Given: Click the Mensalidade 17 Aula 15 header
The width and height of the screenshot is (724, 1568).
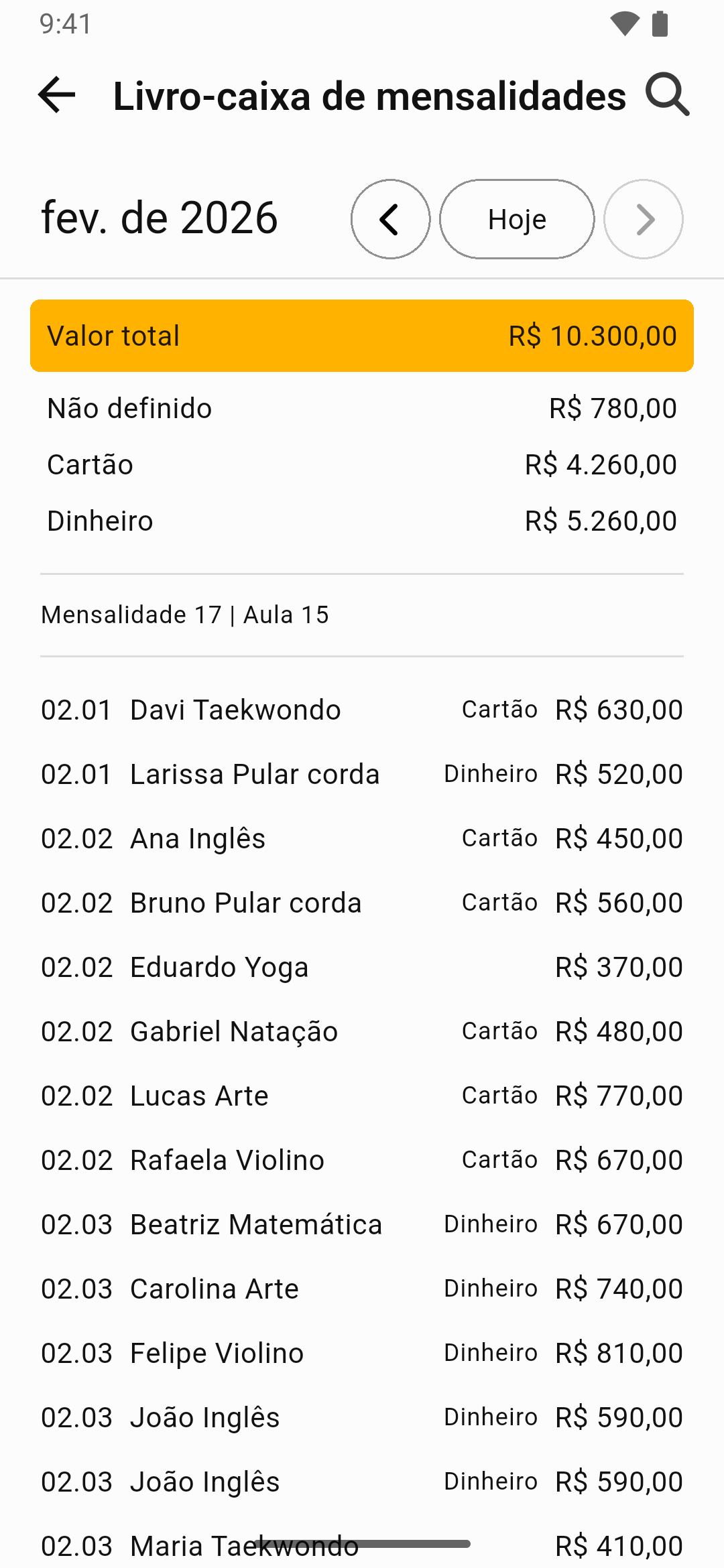Looking at the screenshot, I should click(362, 614).
